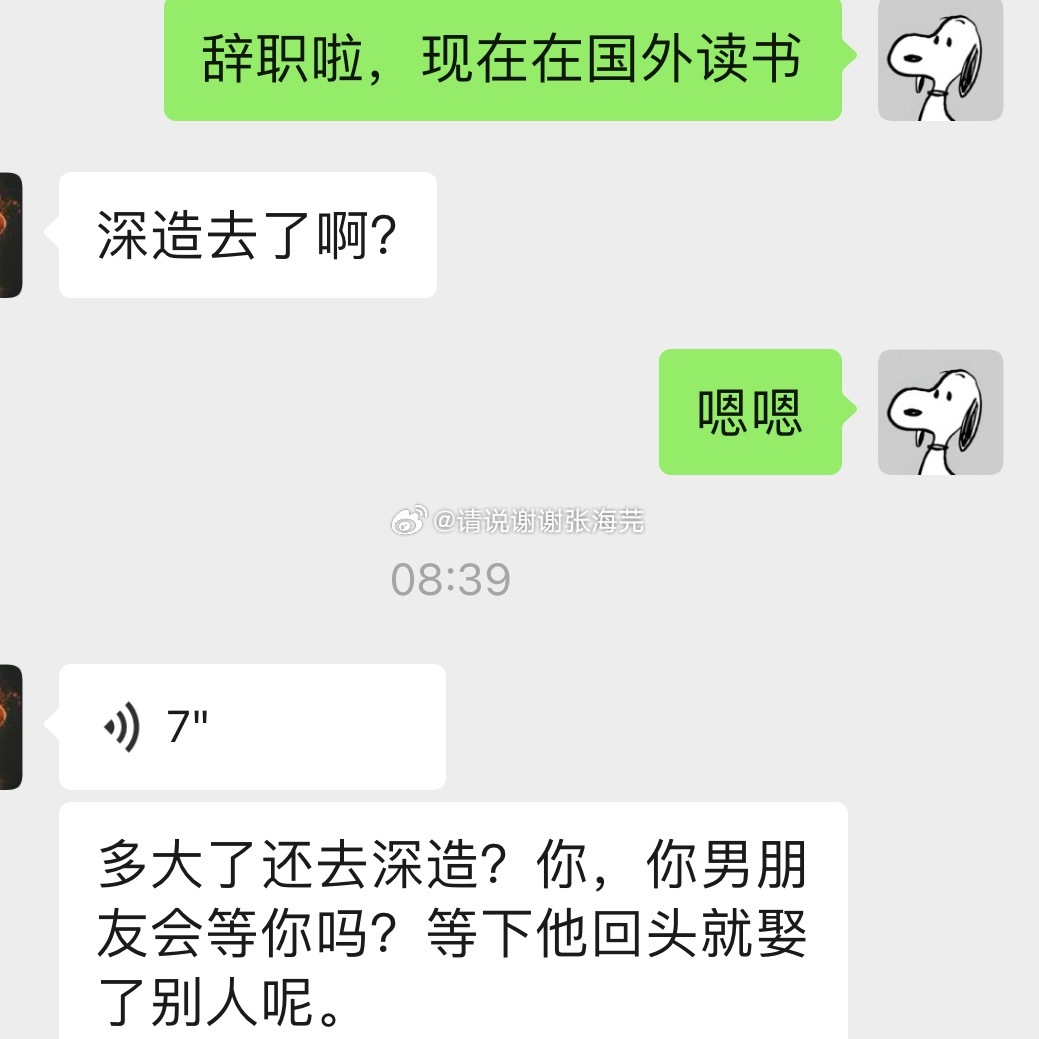Open Snoopy avatar beside 辞职啦 message
Viewport: 1039px width, 1039px height.
click(940, 59)
